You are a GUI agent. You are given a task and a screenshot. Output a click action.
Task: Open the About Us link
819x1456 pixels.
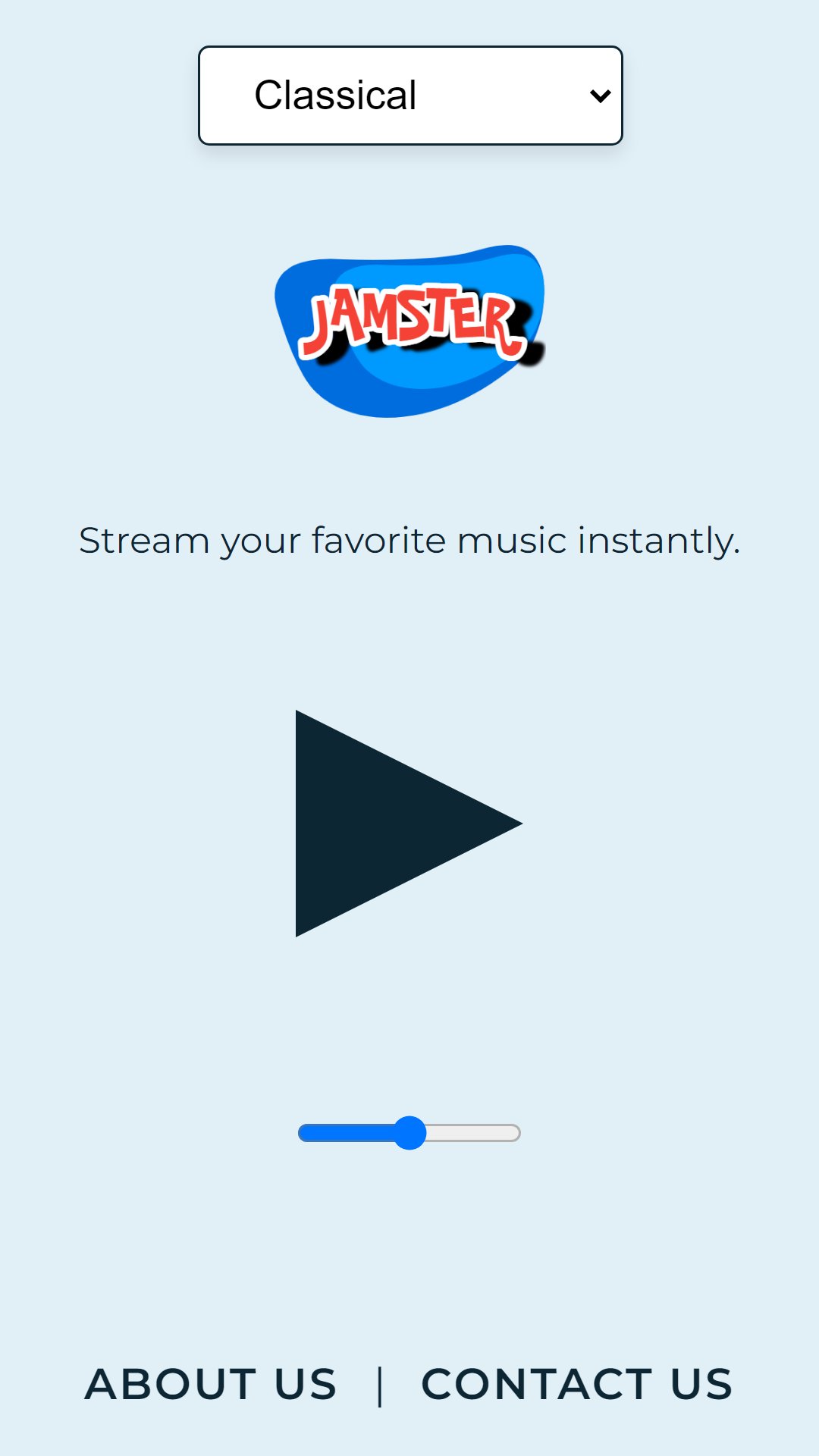click(211, 1384)
